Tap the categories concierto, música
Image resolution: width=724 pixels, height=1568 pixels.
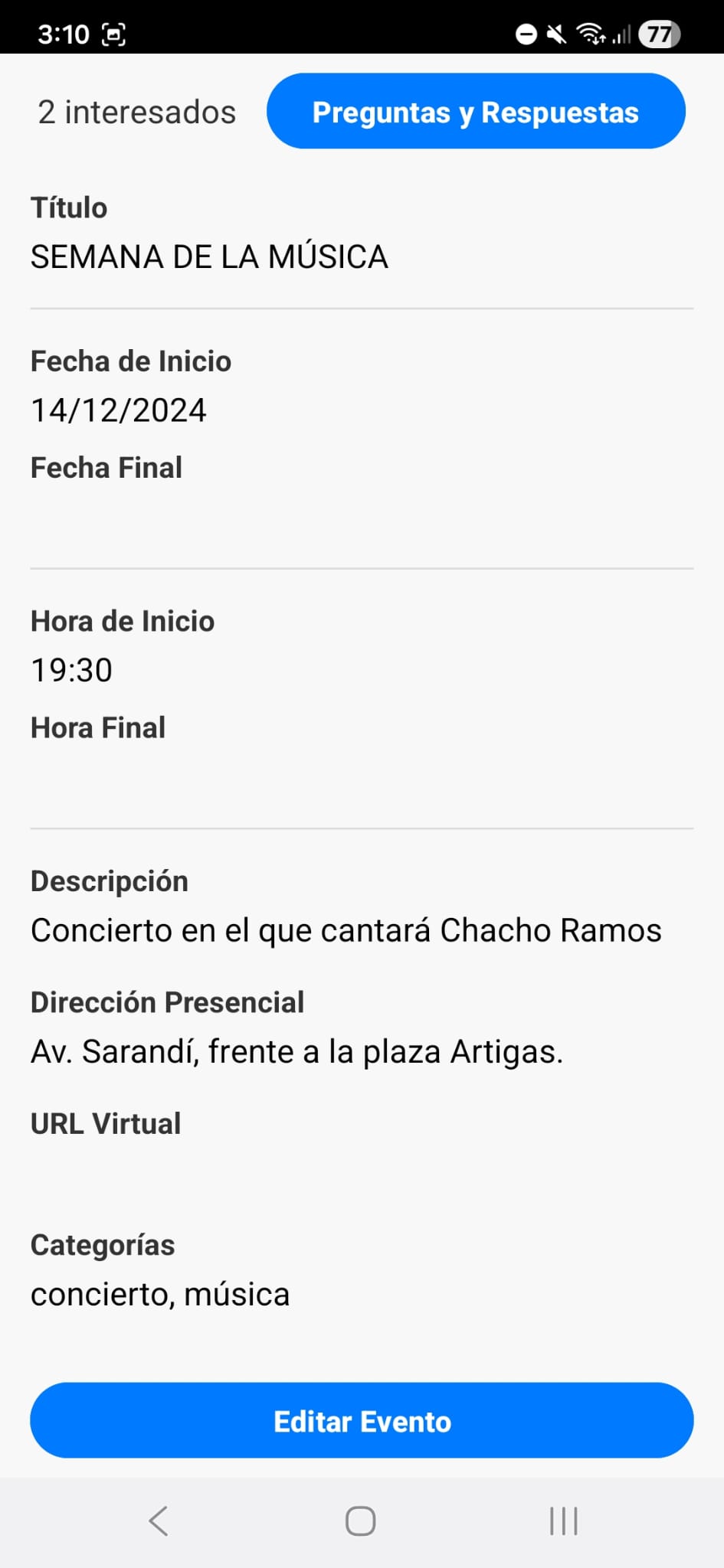pyautogui.click(x=160, y=1294)
